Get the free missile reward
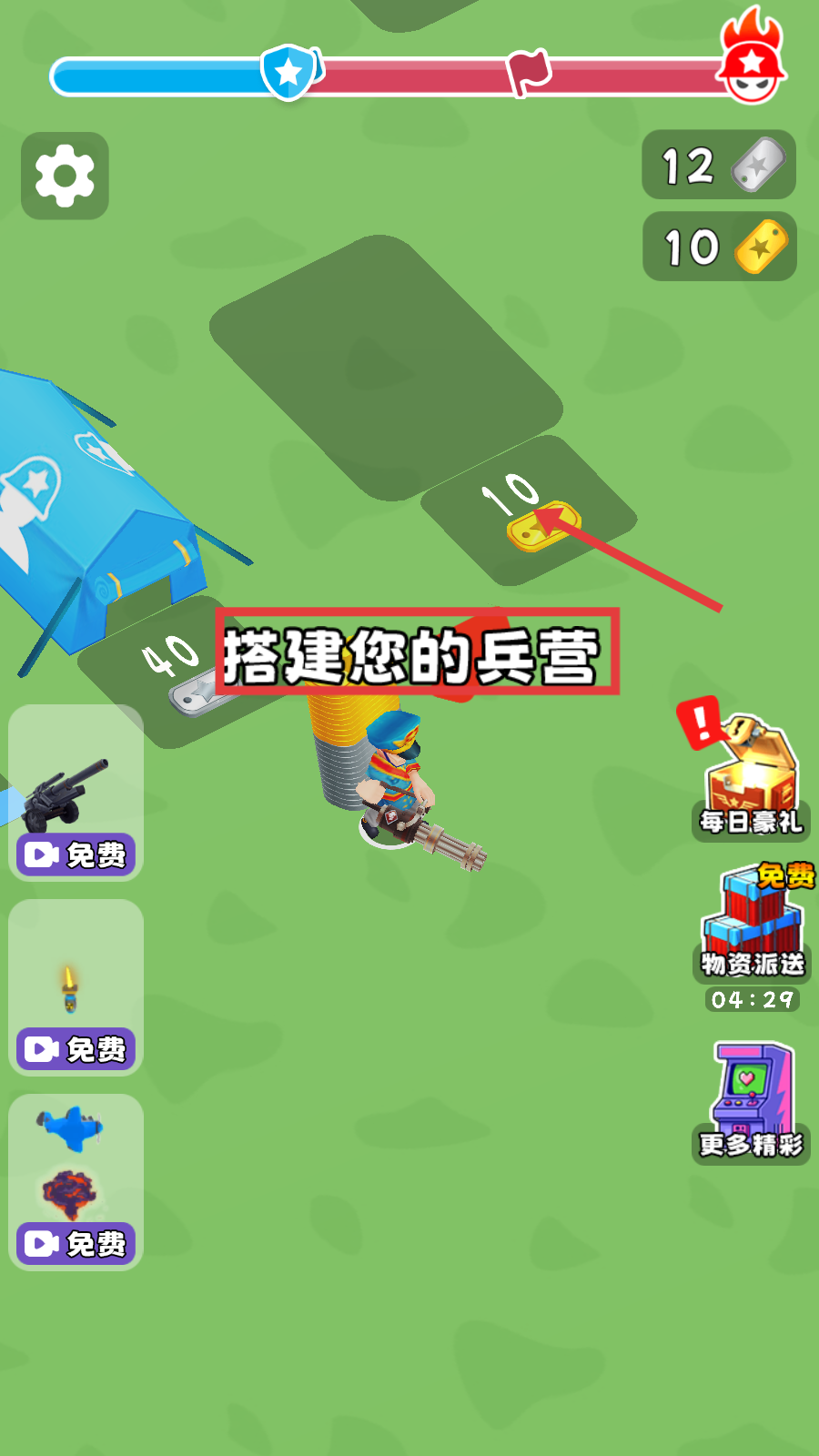 click(76, 1048)
